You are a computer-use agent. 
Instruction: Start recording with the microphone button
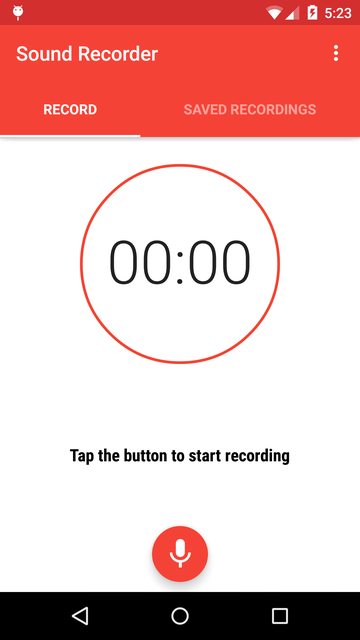coord(180,553)
